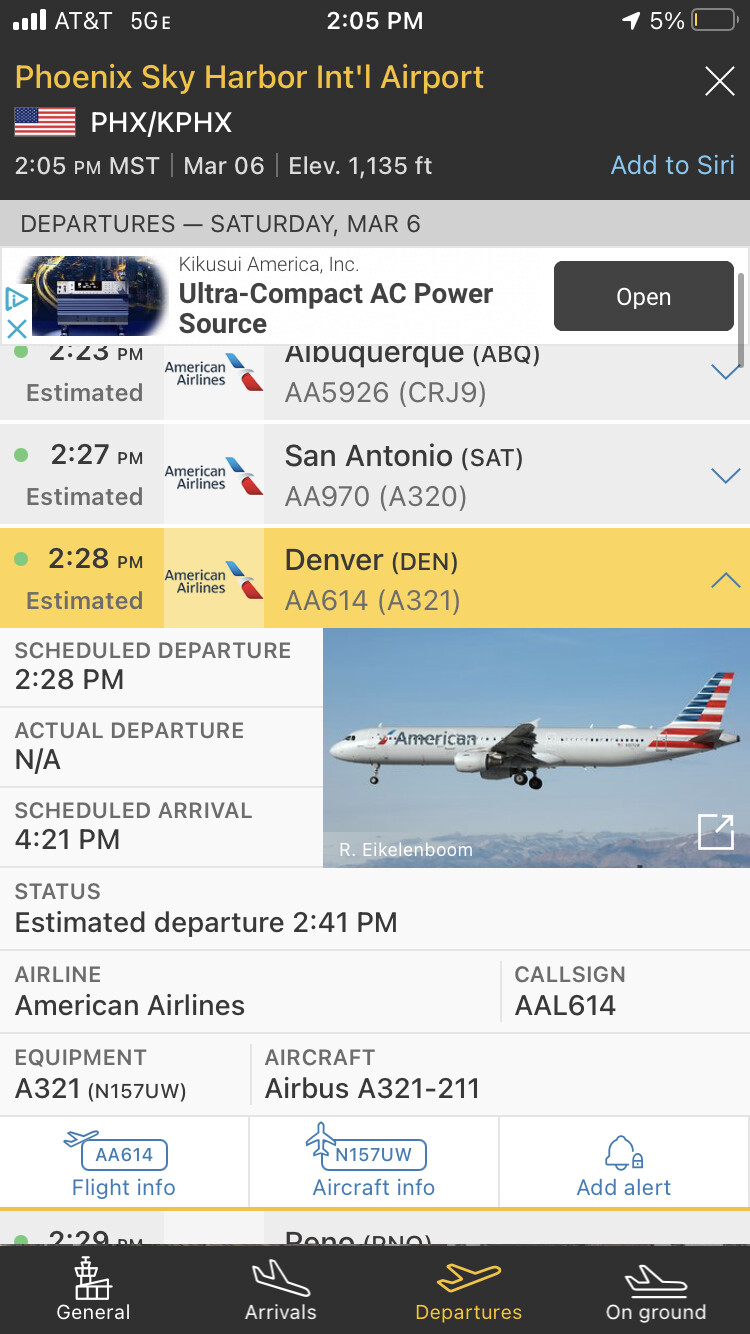Viewport: 750px width, 1334px height.
Task: Switch to the Arrivals tab
Action: tap(281, 1289)
